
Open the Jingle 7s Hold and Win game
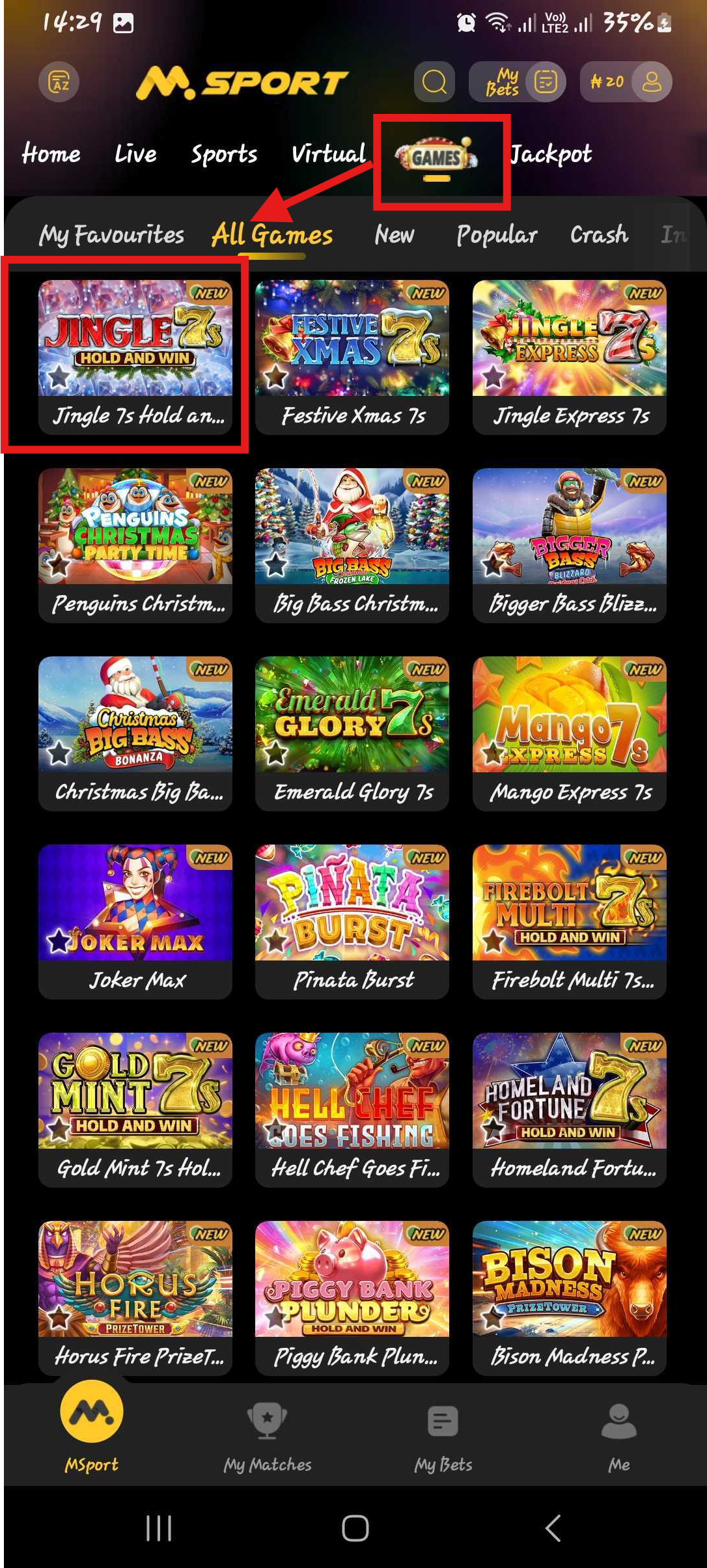(135, 356)
